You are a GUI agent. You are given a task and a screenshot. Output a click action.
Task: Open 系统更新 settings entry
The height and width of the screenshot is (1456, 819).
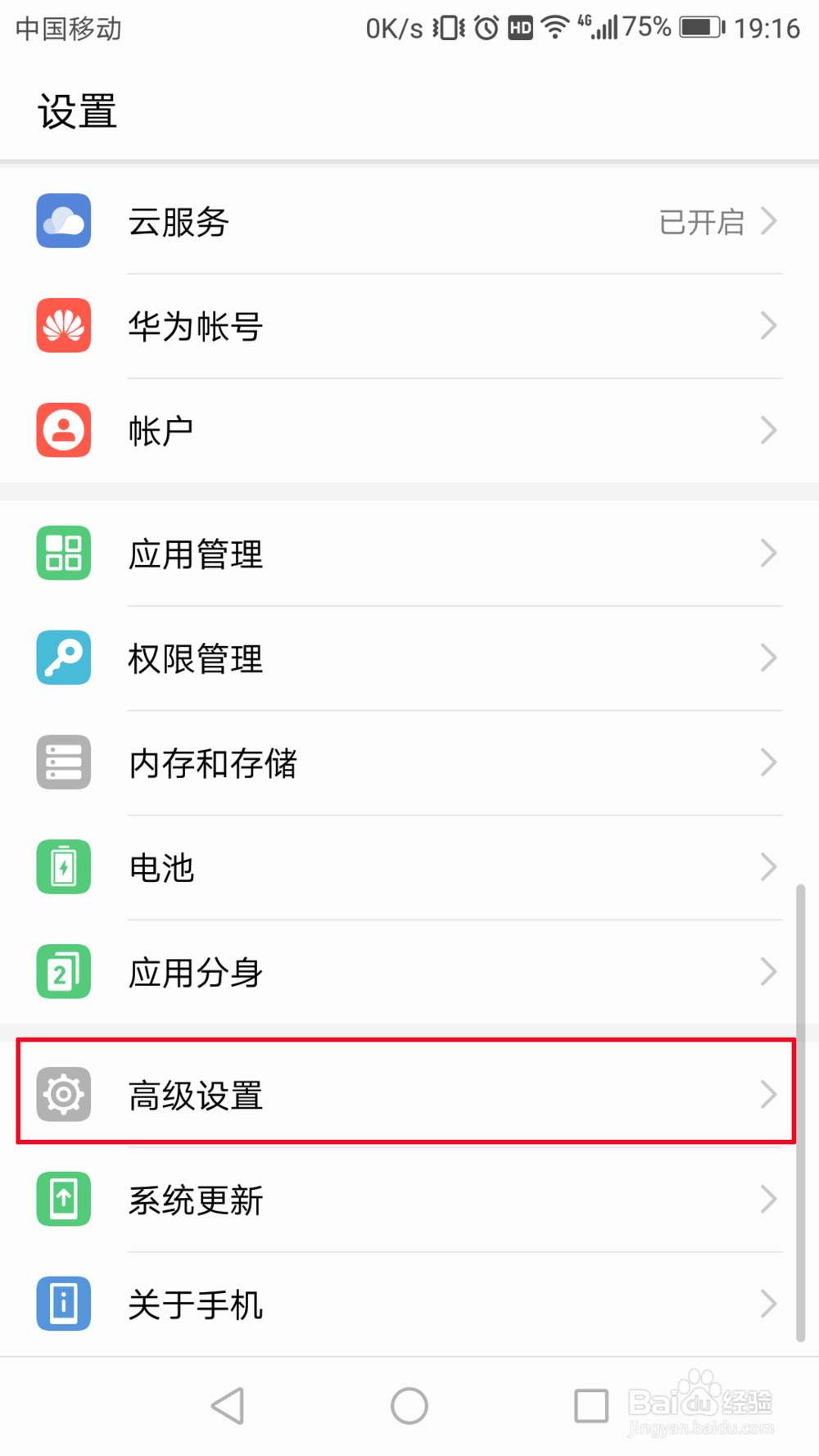[409, 1200]
